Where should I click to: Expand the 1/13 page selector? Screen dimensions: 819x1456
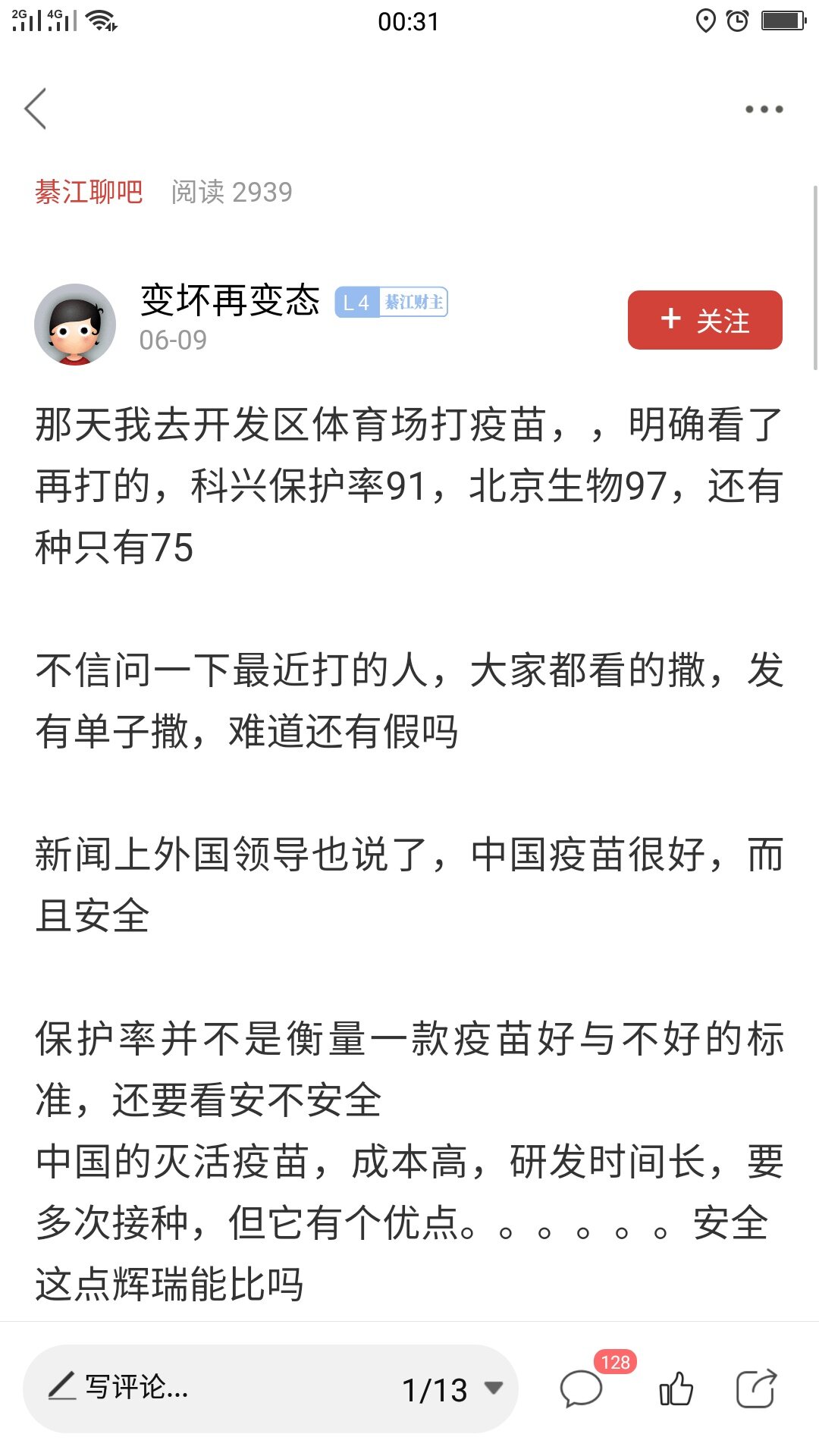(453, 1389)
